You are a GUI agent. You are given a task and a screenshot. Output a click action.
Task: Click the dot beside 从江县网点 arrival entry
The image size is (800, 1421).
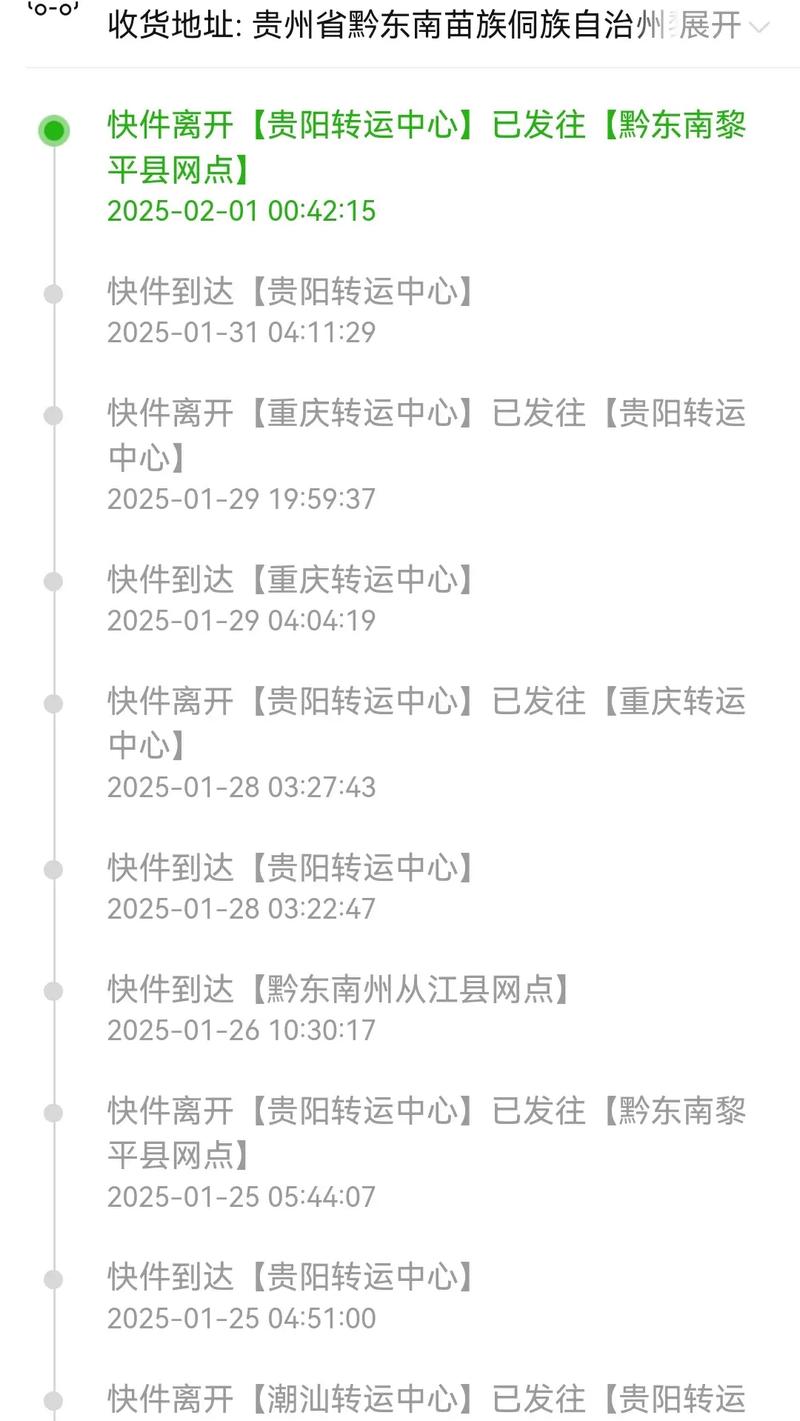point(53,990)
